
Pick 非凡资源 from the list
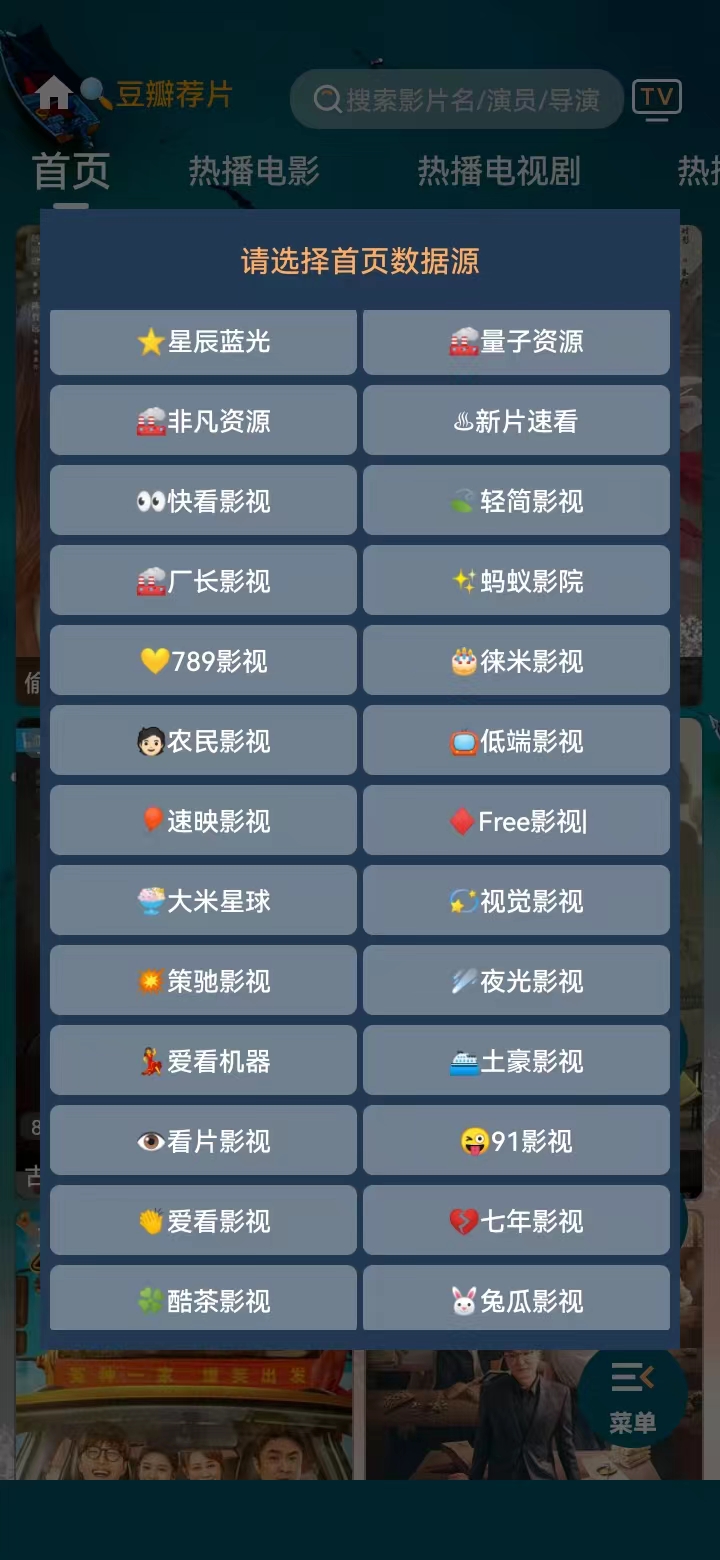pos(203,421)
